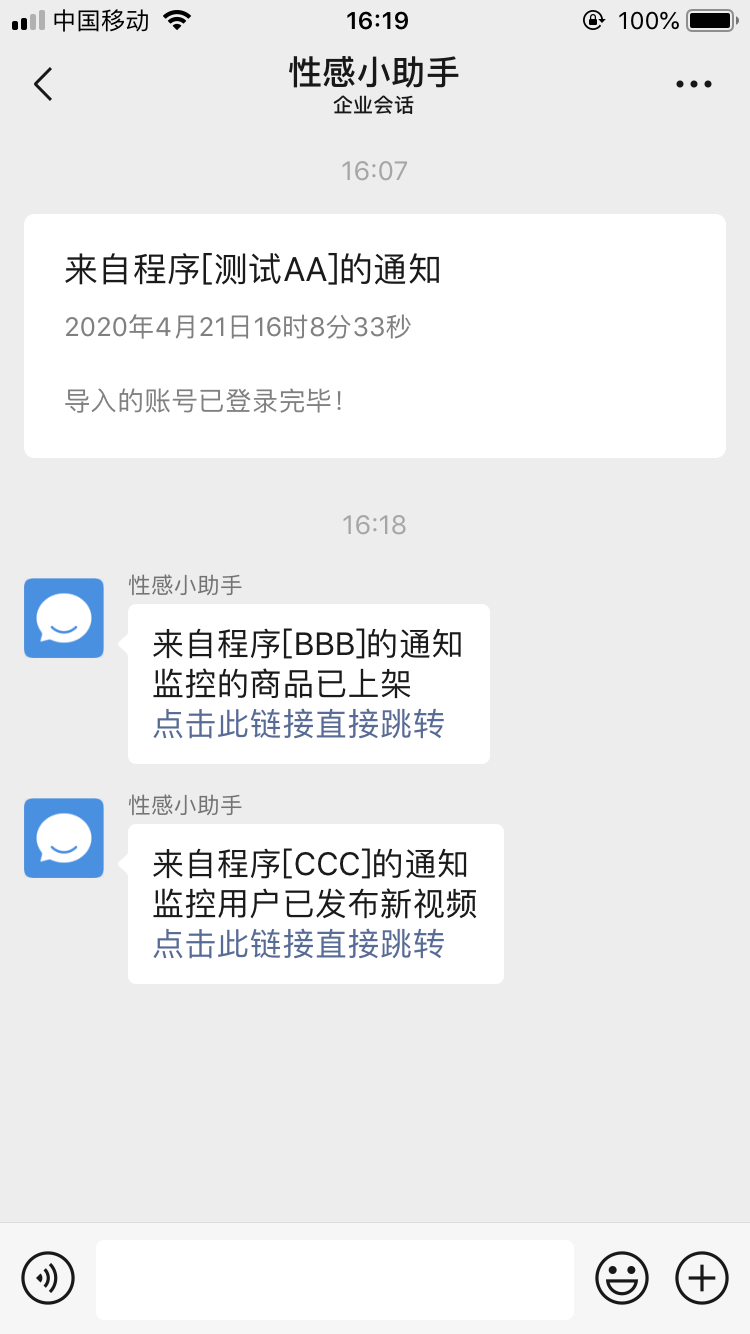Tap the chat title 性感小助手
This screenshot has height=1334, width=750.
(374, 73)
